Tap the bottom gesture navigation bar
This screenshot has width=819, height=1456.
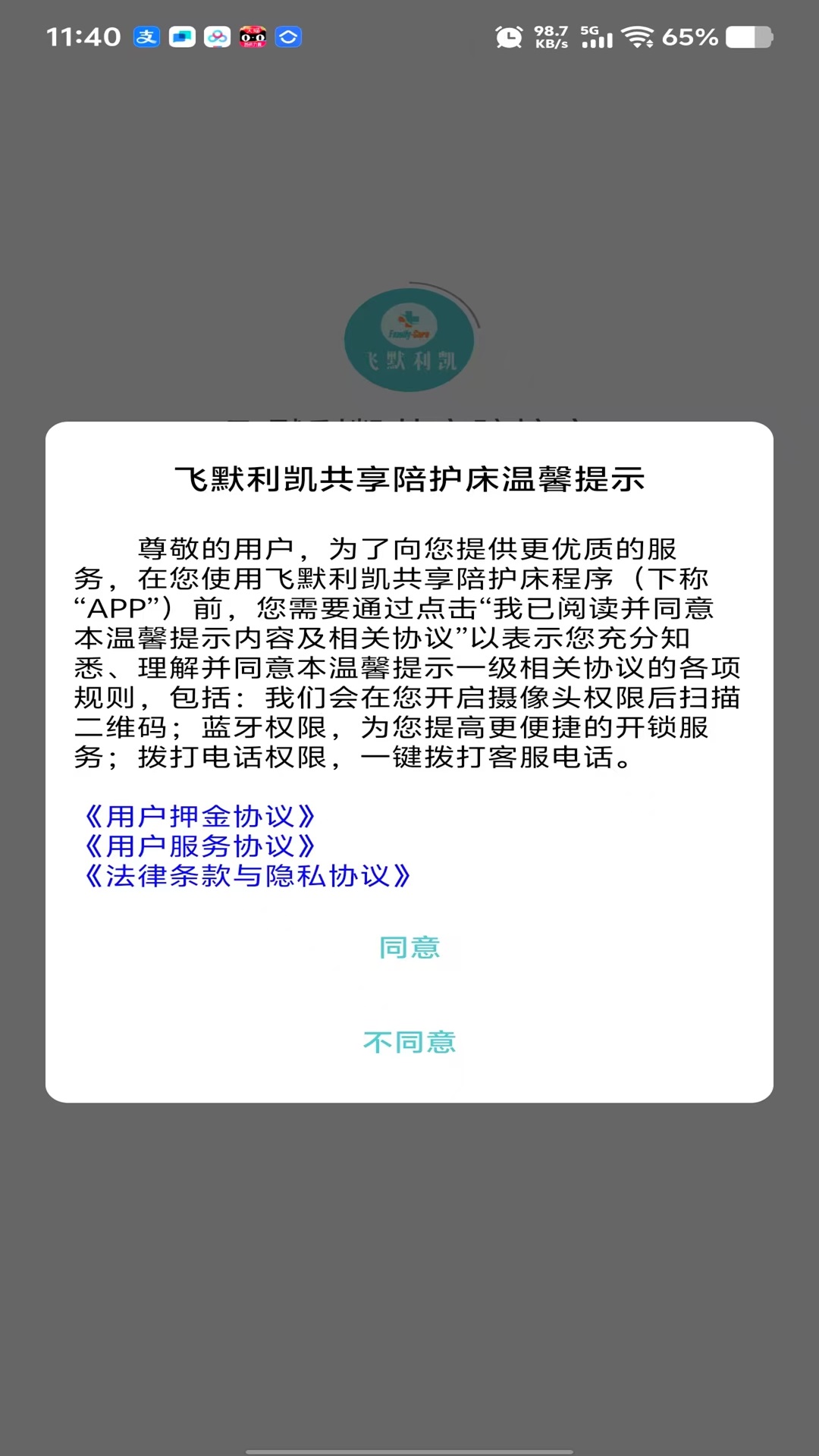[x=409, y=1445]
